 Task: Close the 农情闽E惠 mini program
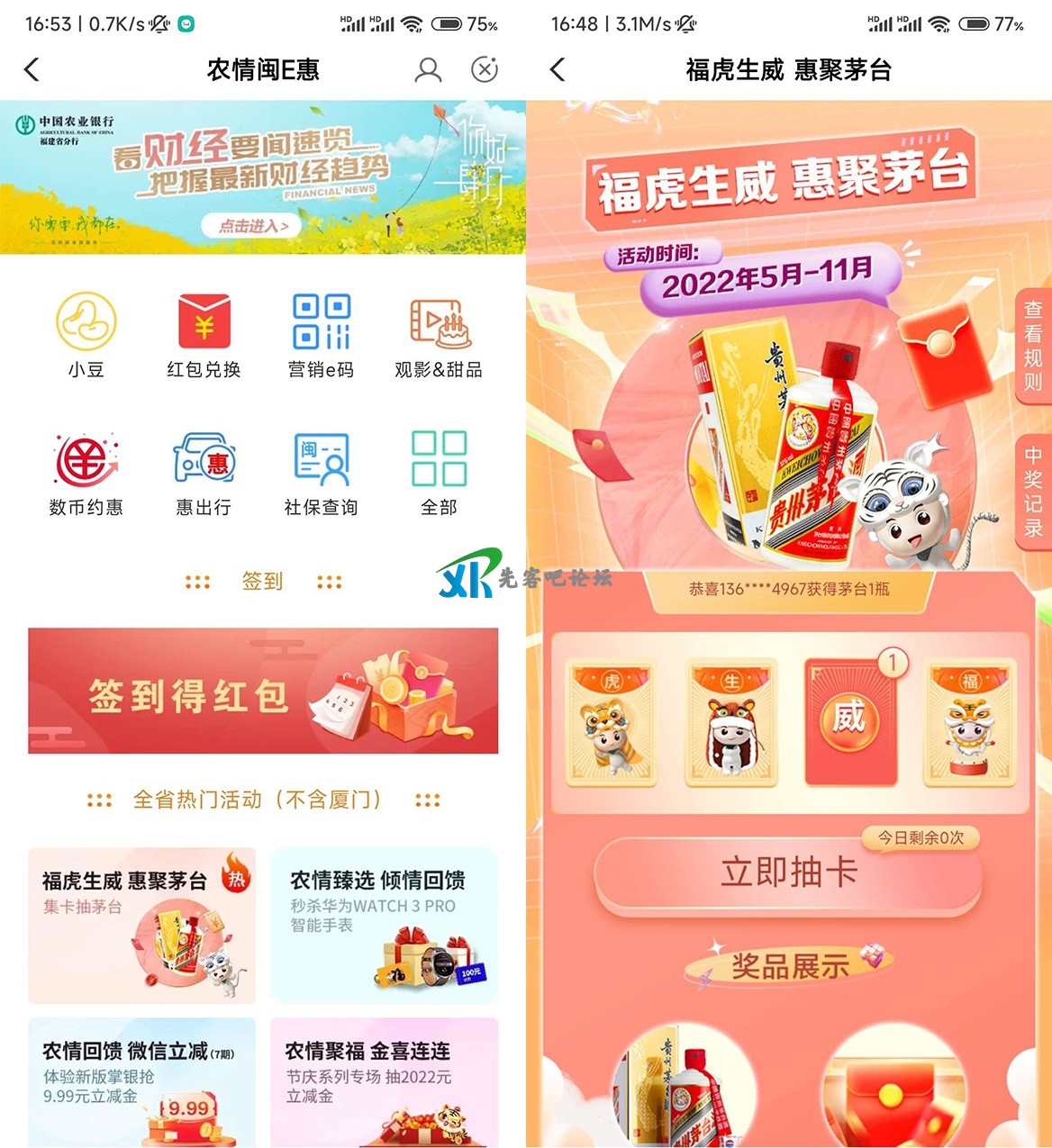[485, 69]
